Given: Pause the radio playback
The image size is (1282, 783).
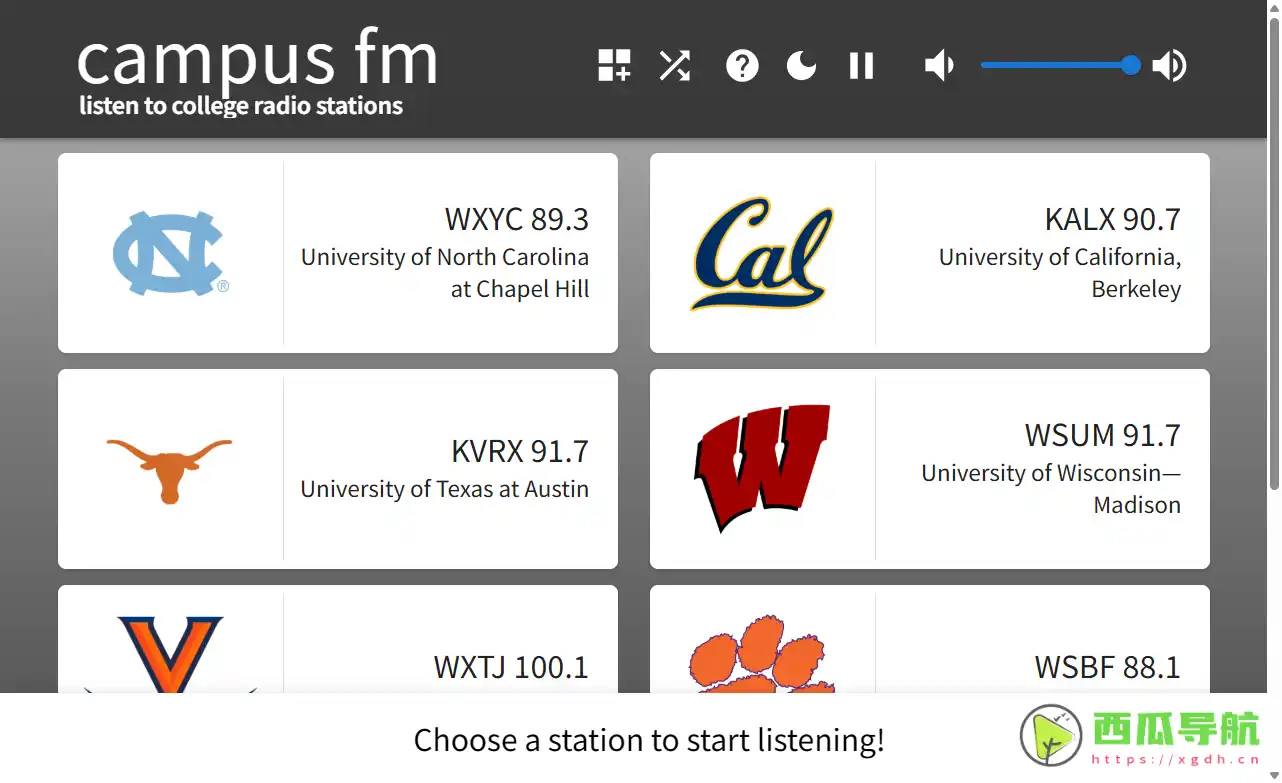Looking at the screenshot, I should [x=861, y=66].
